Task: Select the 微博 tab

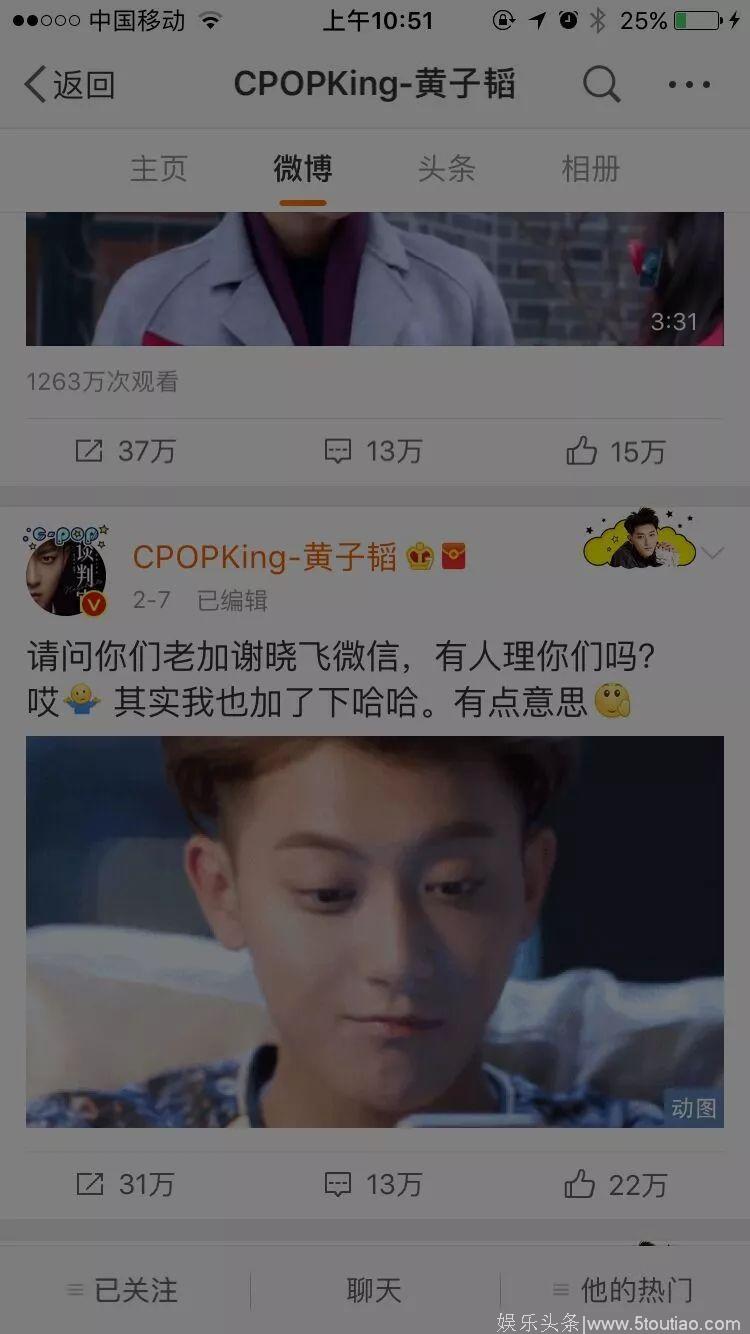Action: (302, 169)
